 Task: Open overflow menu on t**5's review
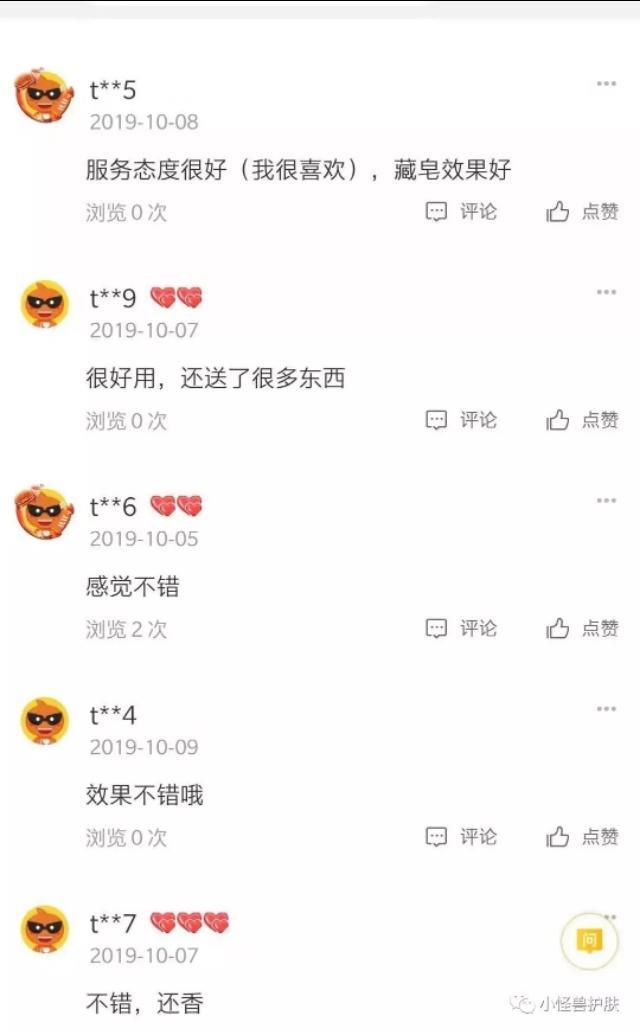pos(606,84)
